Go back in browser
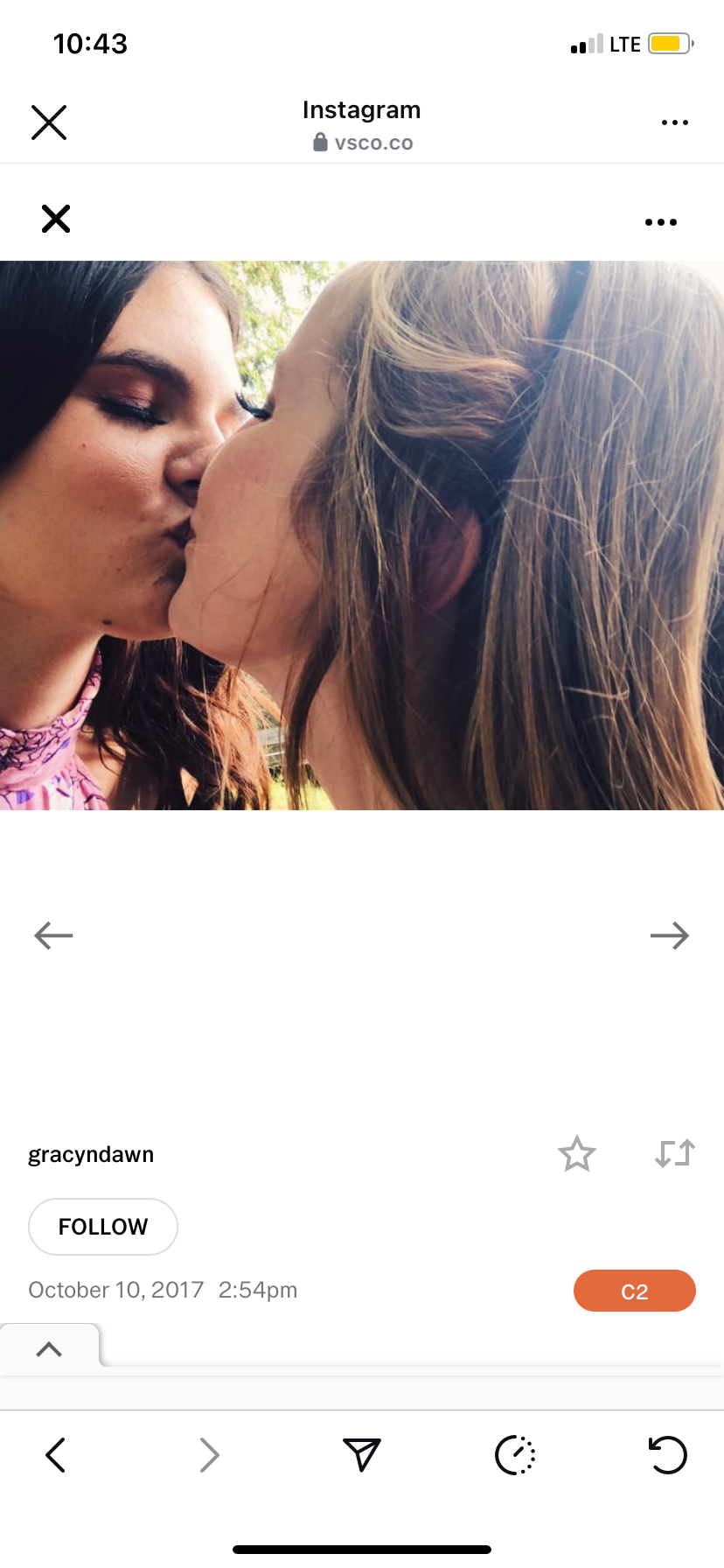Viewport: 724px width, 1568px height. (x=55, y=1455)
